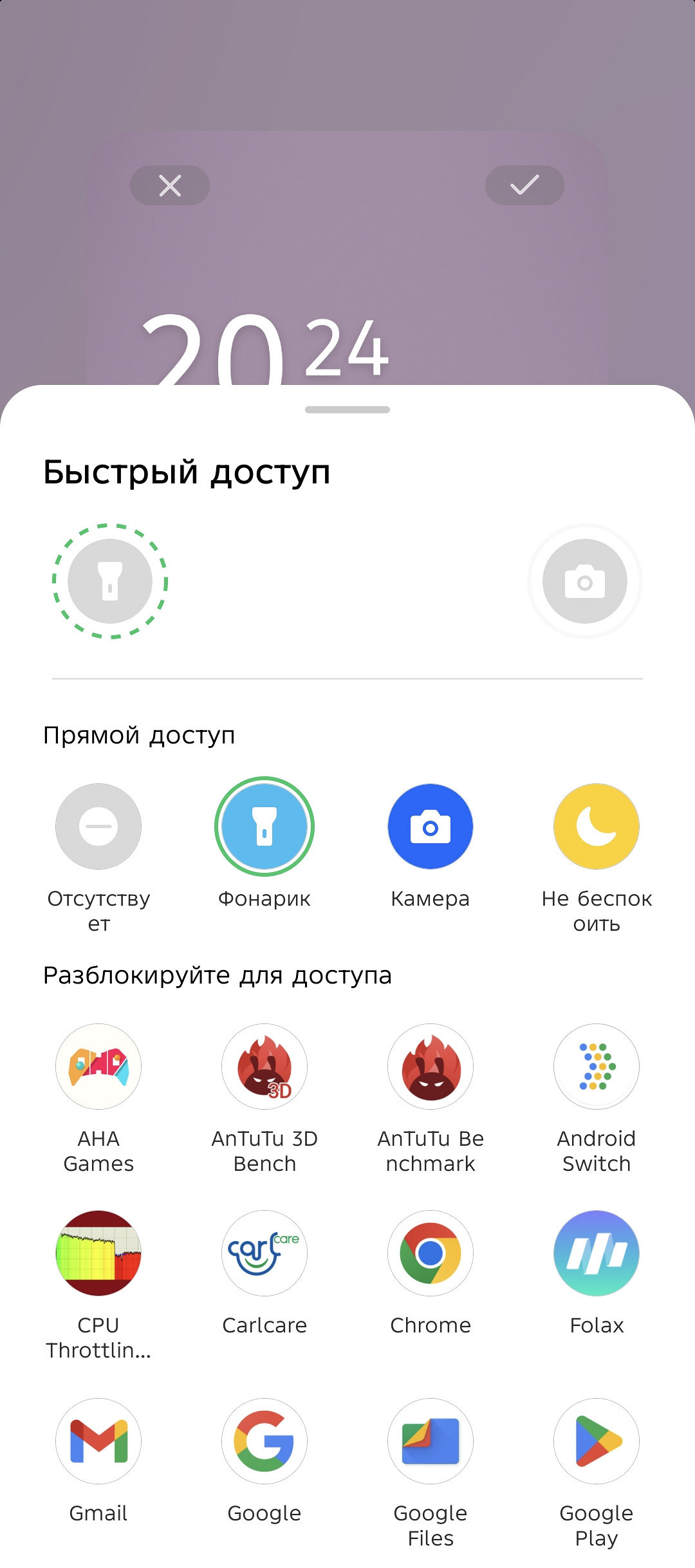Select AnTuTu 3D Bench app

264,1067
